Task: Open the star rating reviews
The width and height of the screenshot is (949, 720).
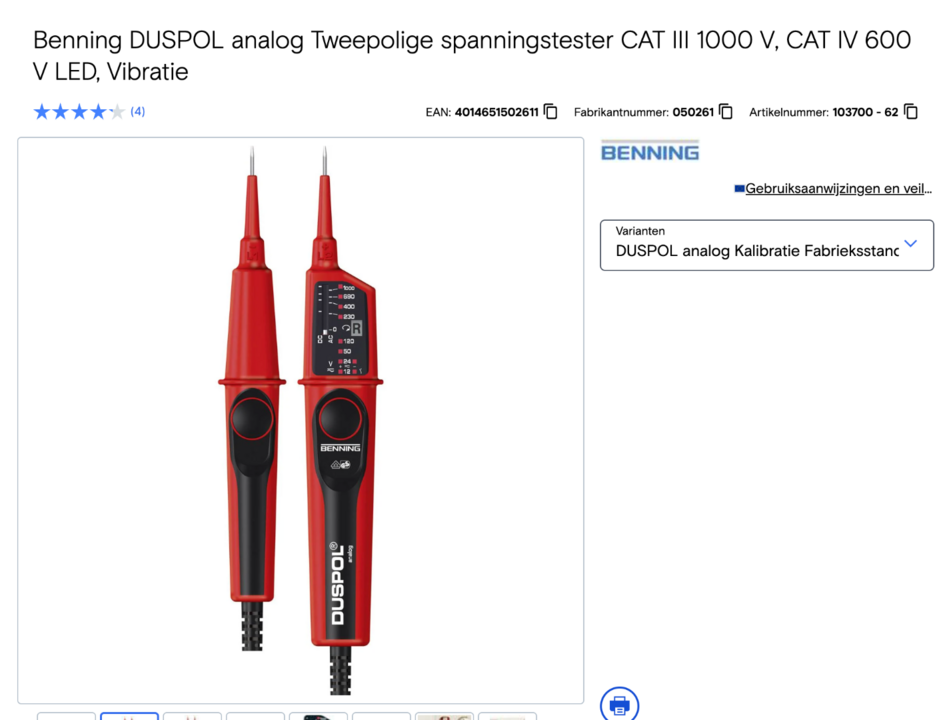Action: tap(88, 111)
